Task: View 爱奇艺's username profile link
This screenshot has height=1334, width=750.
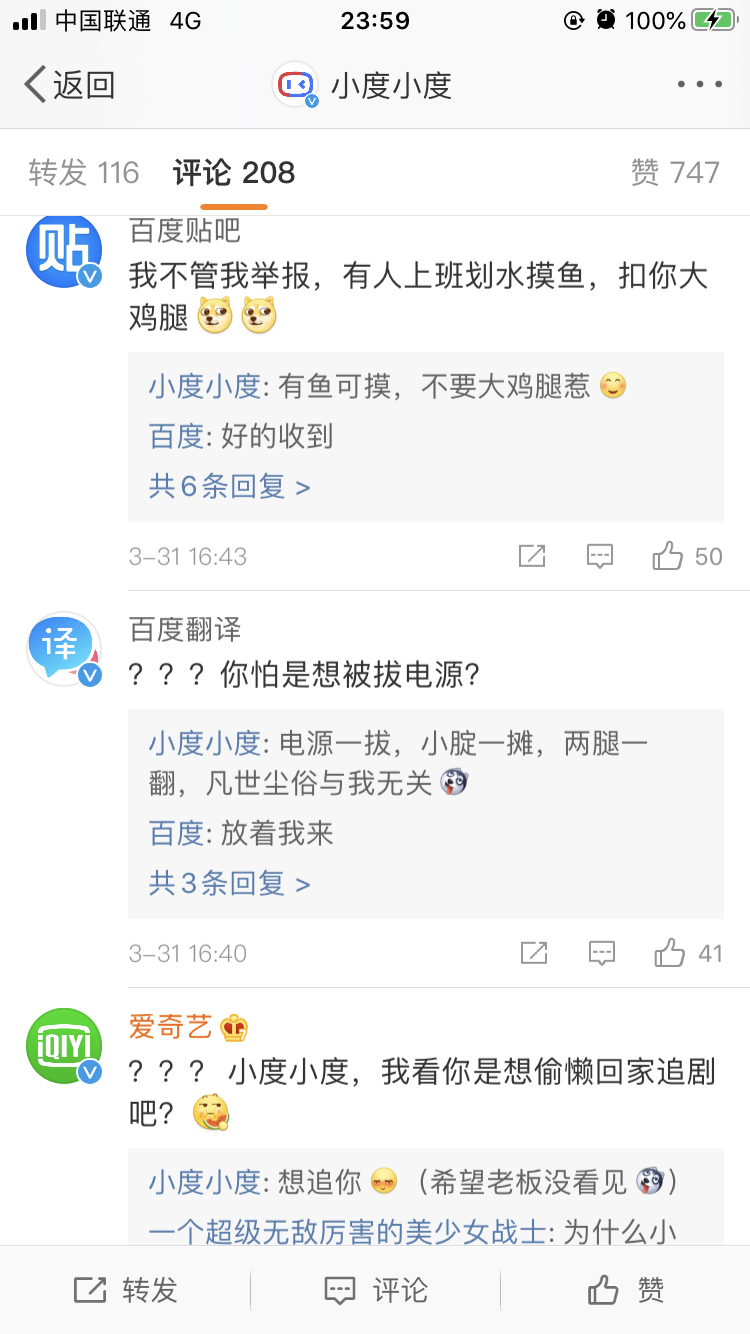Action: pyautogui.click(x=170, y=1026)
